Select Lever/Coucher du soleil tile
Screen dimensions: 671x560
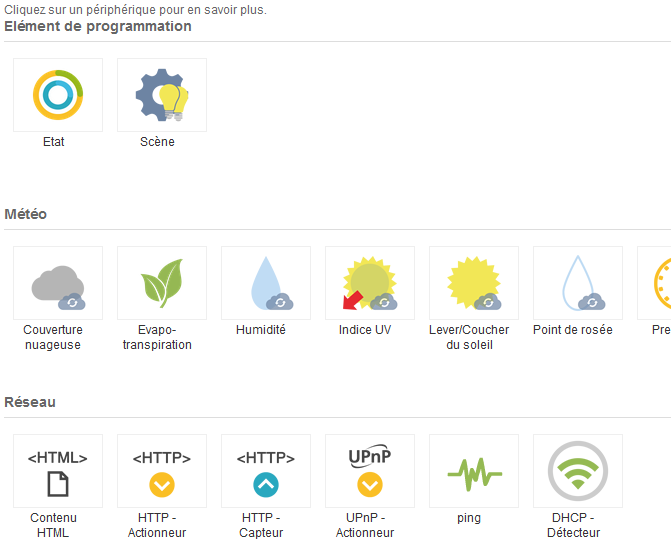[x=473, y=283]
